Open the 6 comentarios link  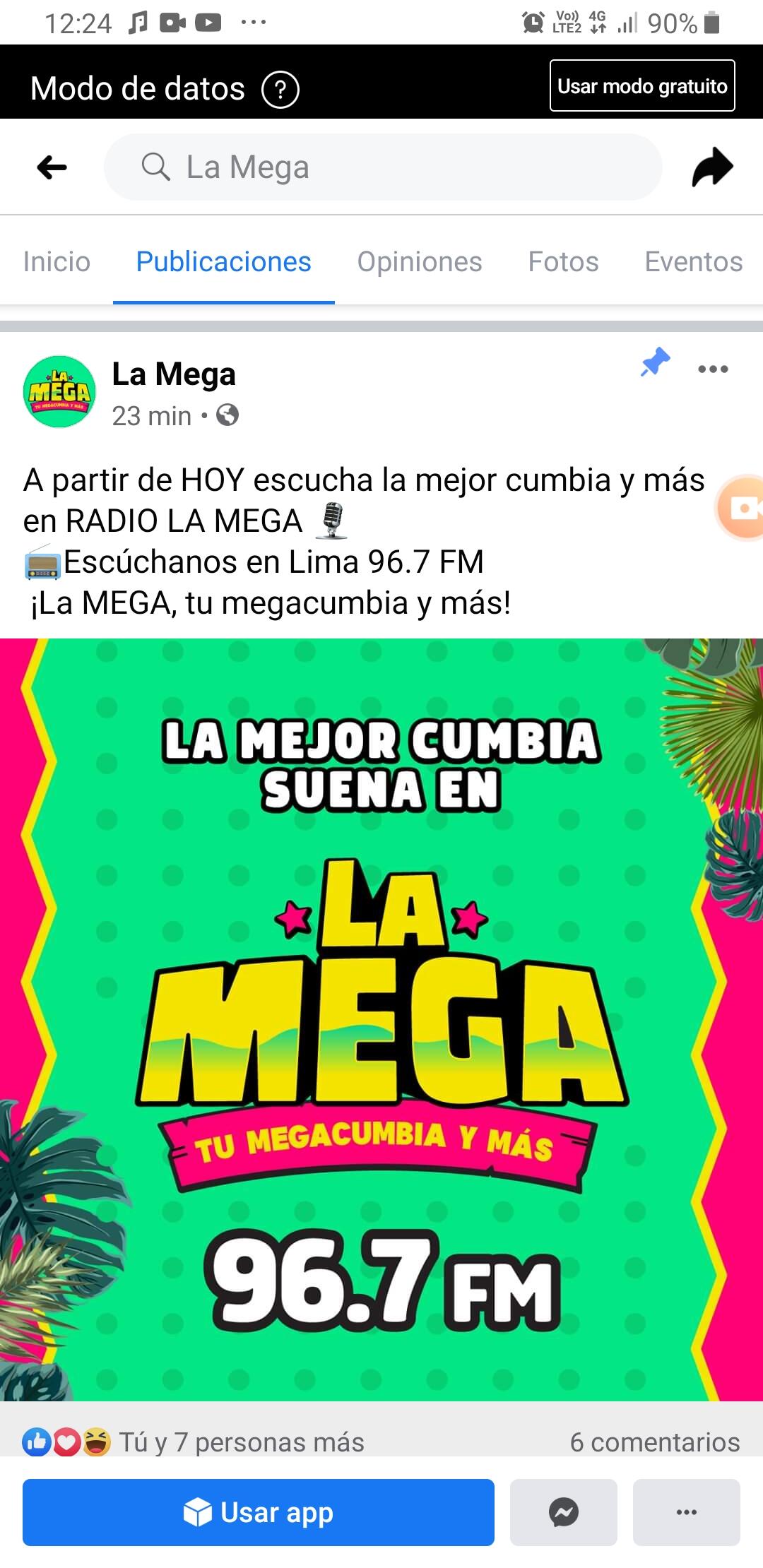click(x=654, y=1442)
